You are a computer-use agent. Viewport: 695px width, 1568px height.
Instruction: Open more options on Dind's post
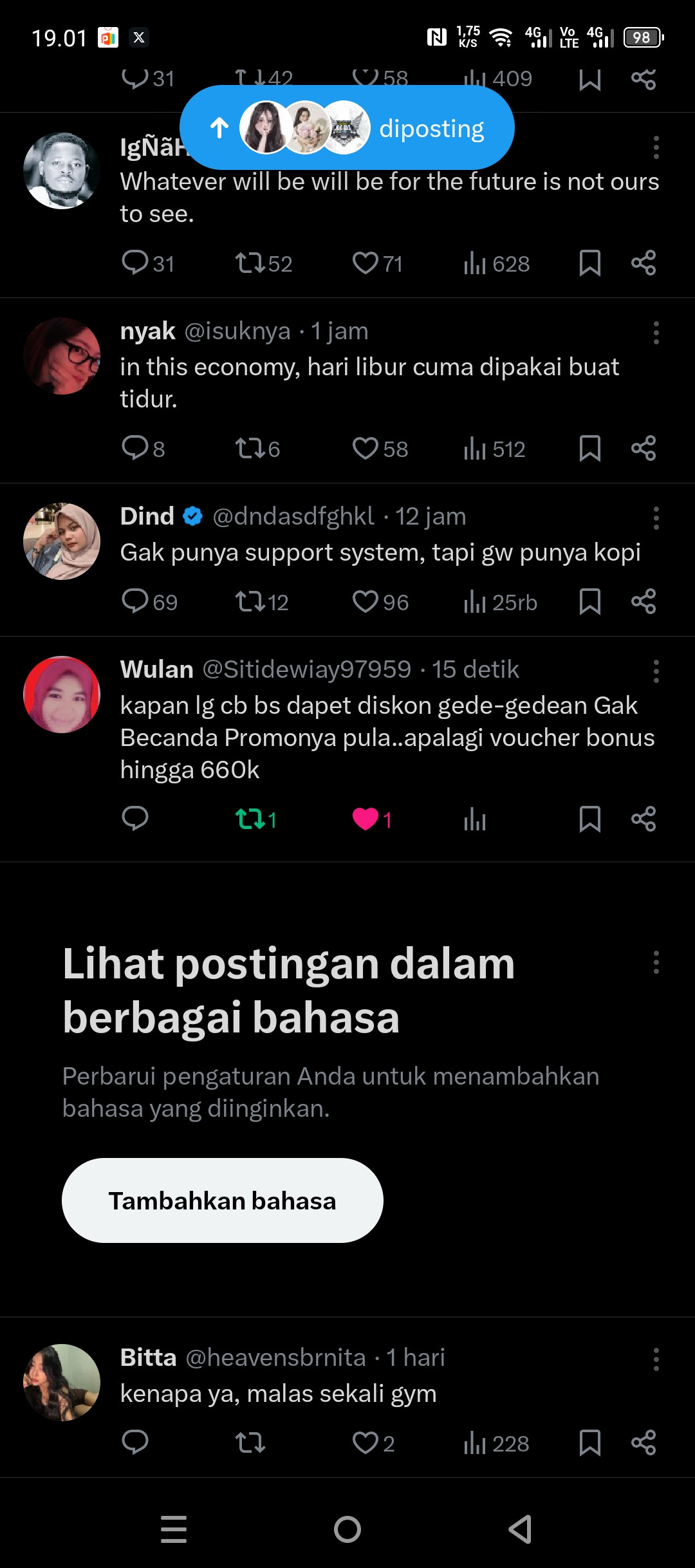pos(656,518)
